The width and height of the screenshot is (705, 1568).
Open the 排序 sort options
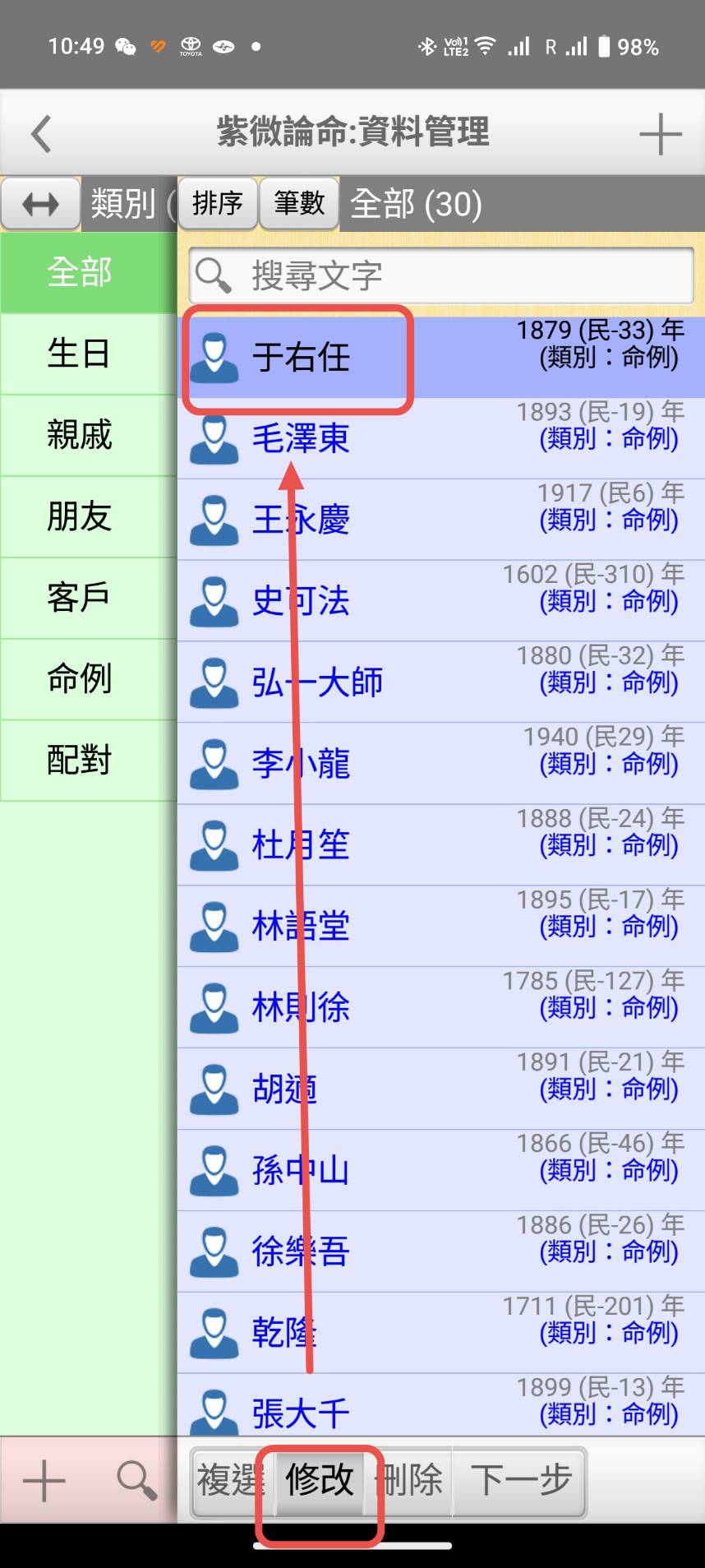pyautogui.click(x=218, y=203)
